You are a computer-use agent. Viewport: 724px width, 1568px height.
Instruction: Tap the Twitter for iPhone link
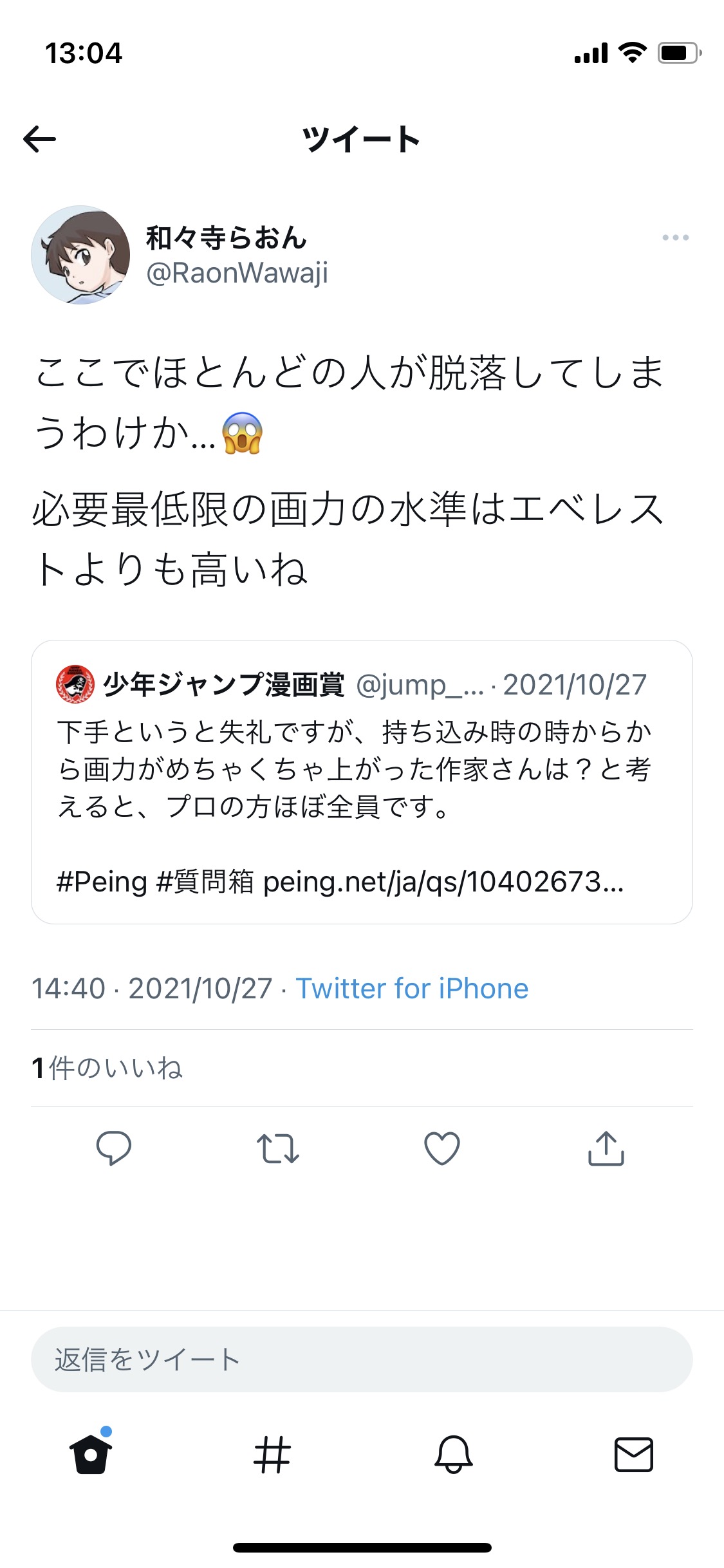coord(412,989)
